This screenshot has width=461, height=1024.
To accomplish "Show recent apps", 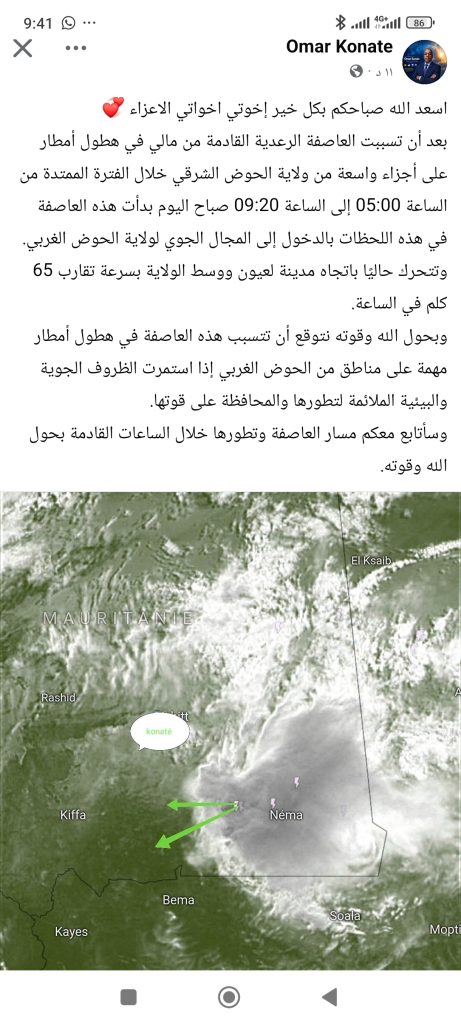I will (129, 997).
